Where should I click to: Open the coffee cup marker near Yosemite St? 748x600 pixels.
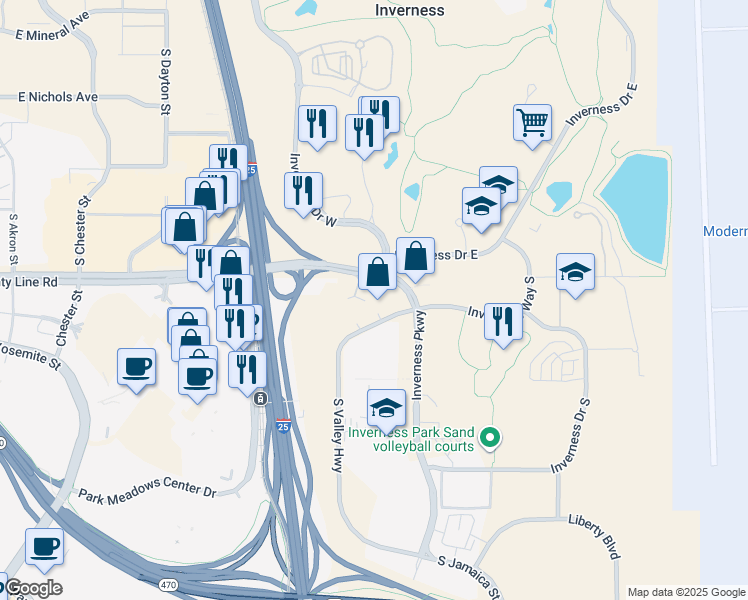coord(136,366)
